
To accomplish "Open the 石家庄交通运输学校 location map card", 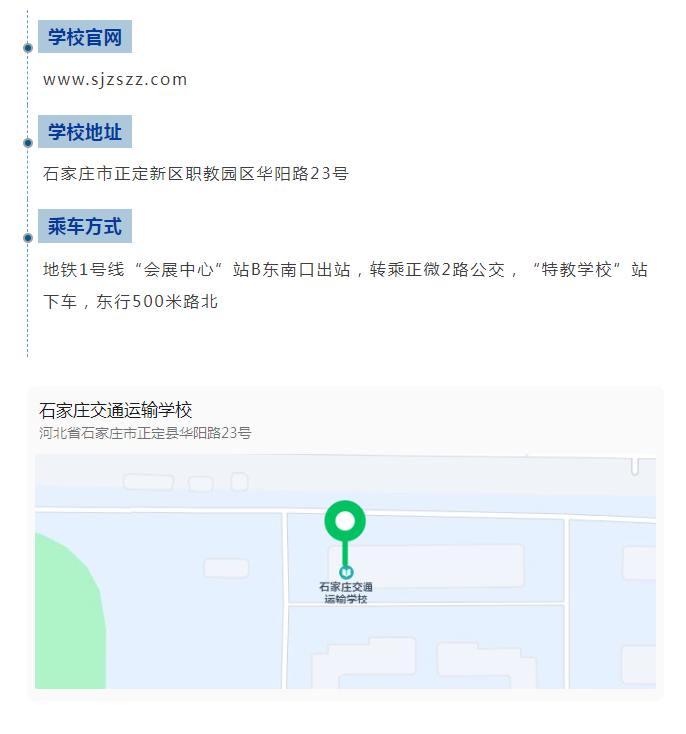I will (345, 543).
